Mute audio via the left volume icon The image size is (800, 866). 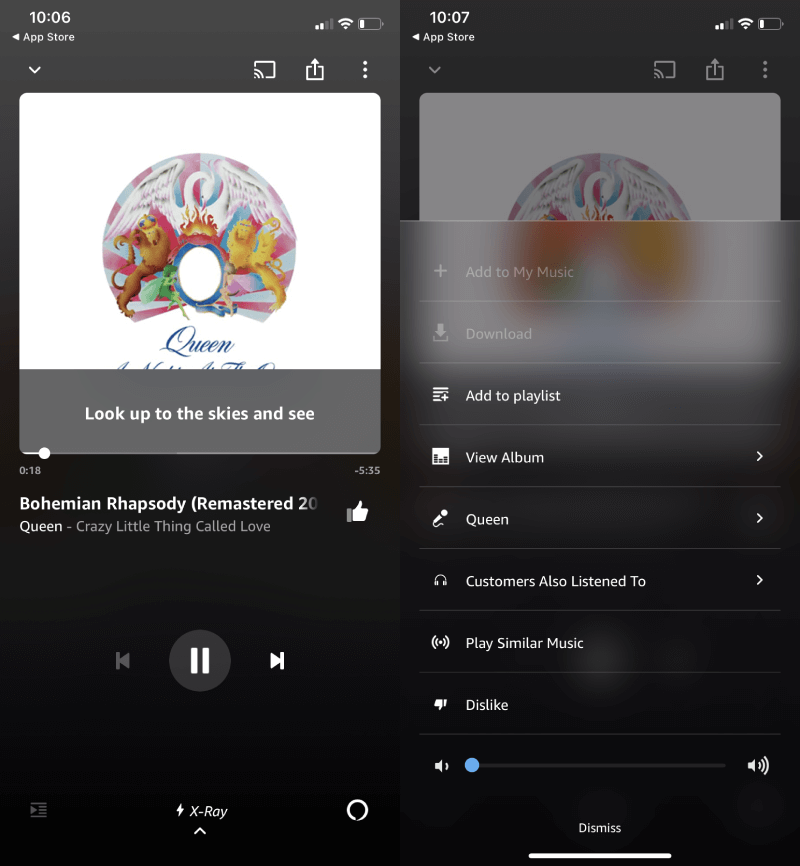click(441, 765)
